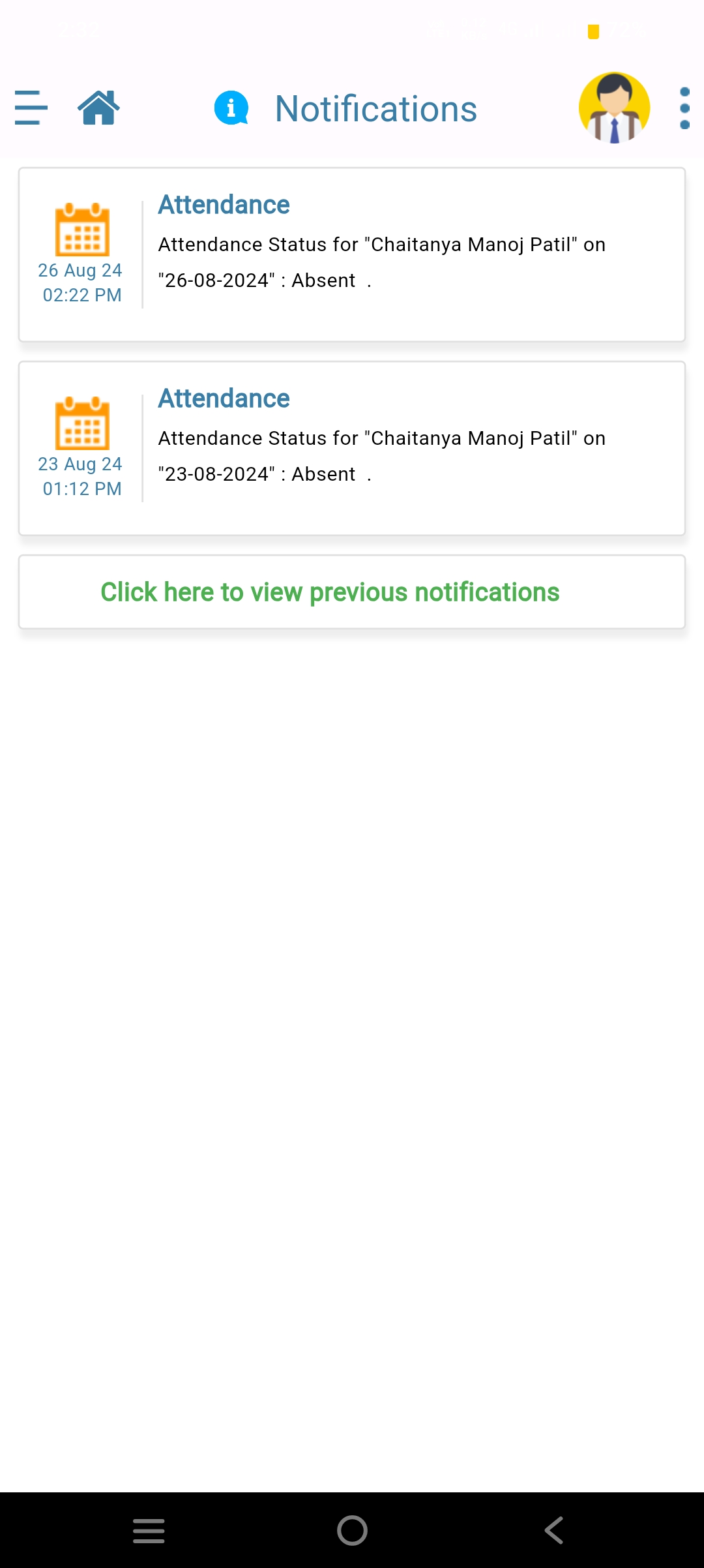Open the three-dot overflow menu

[684, 108]
